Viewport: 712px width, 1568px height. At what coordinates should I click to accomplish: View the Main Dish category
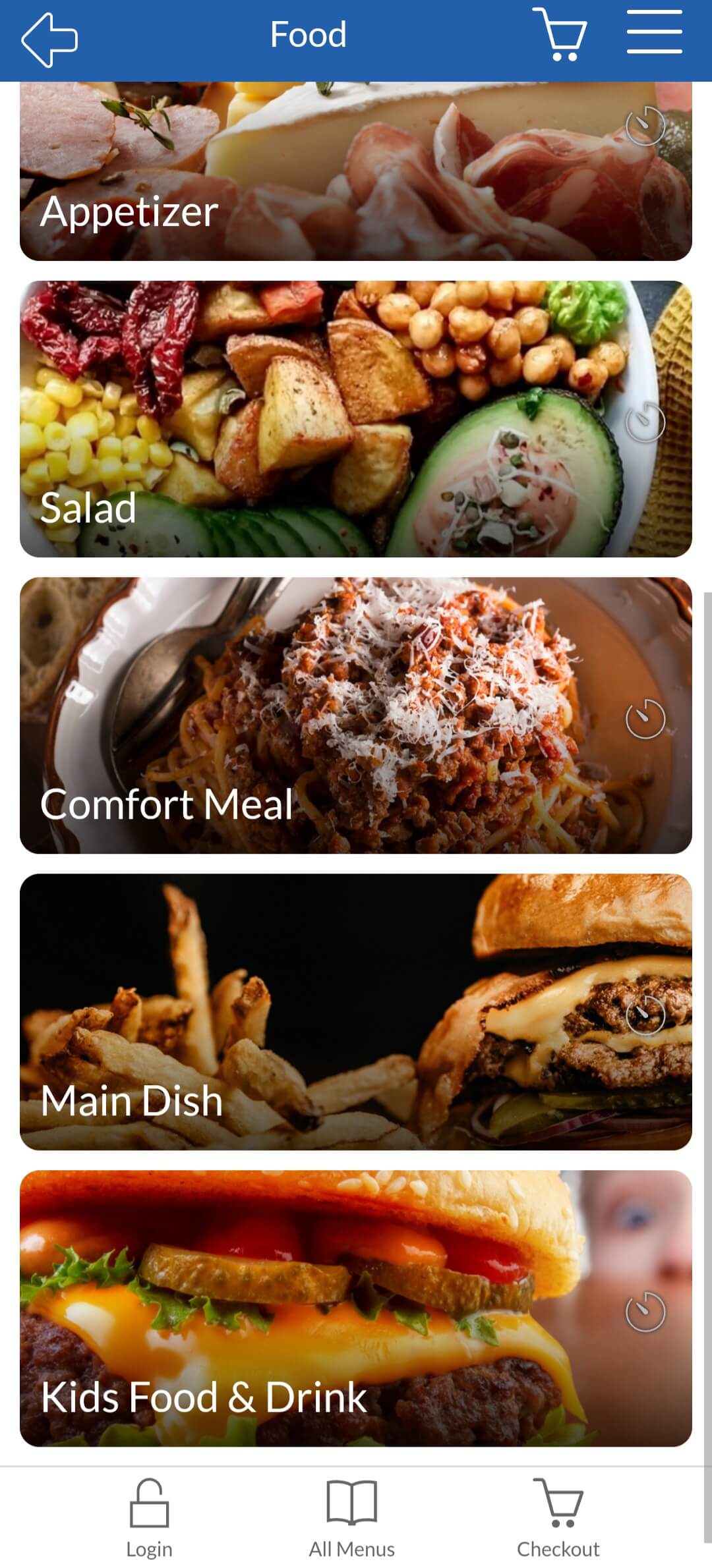tap(356, 1012)
